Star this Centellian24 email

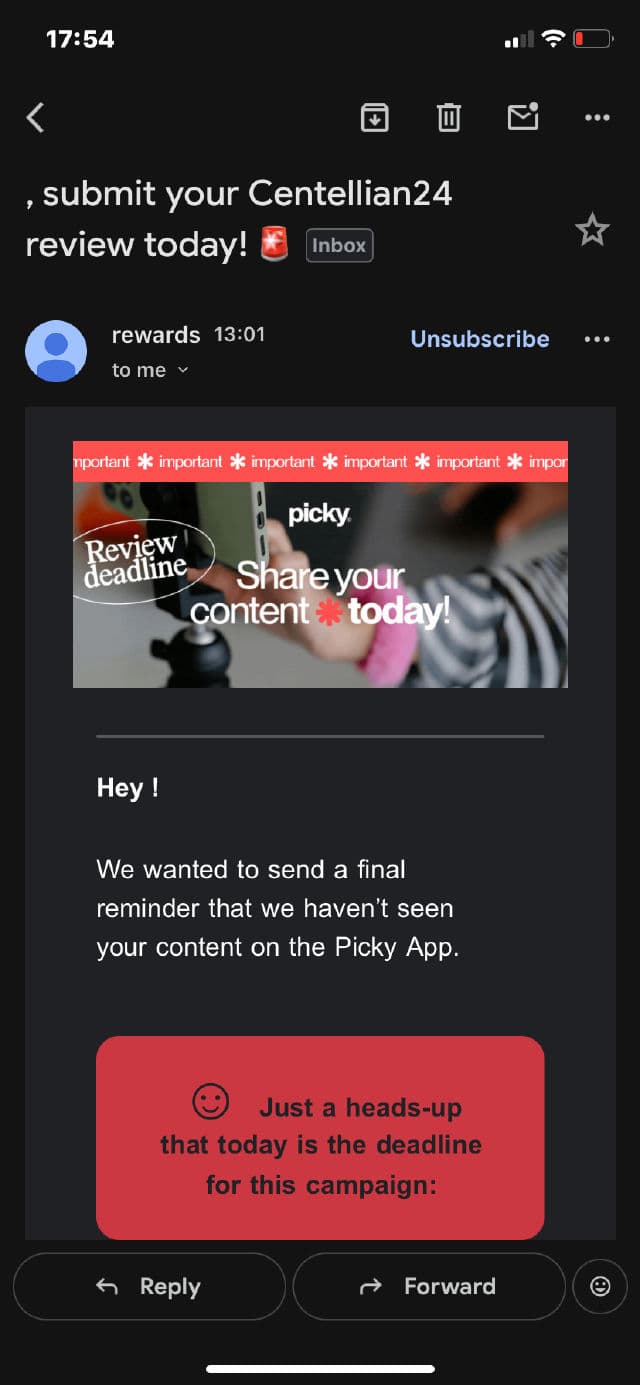(x=592, y=231)
